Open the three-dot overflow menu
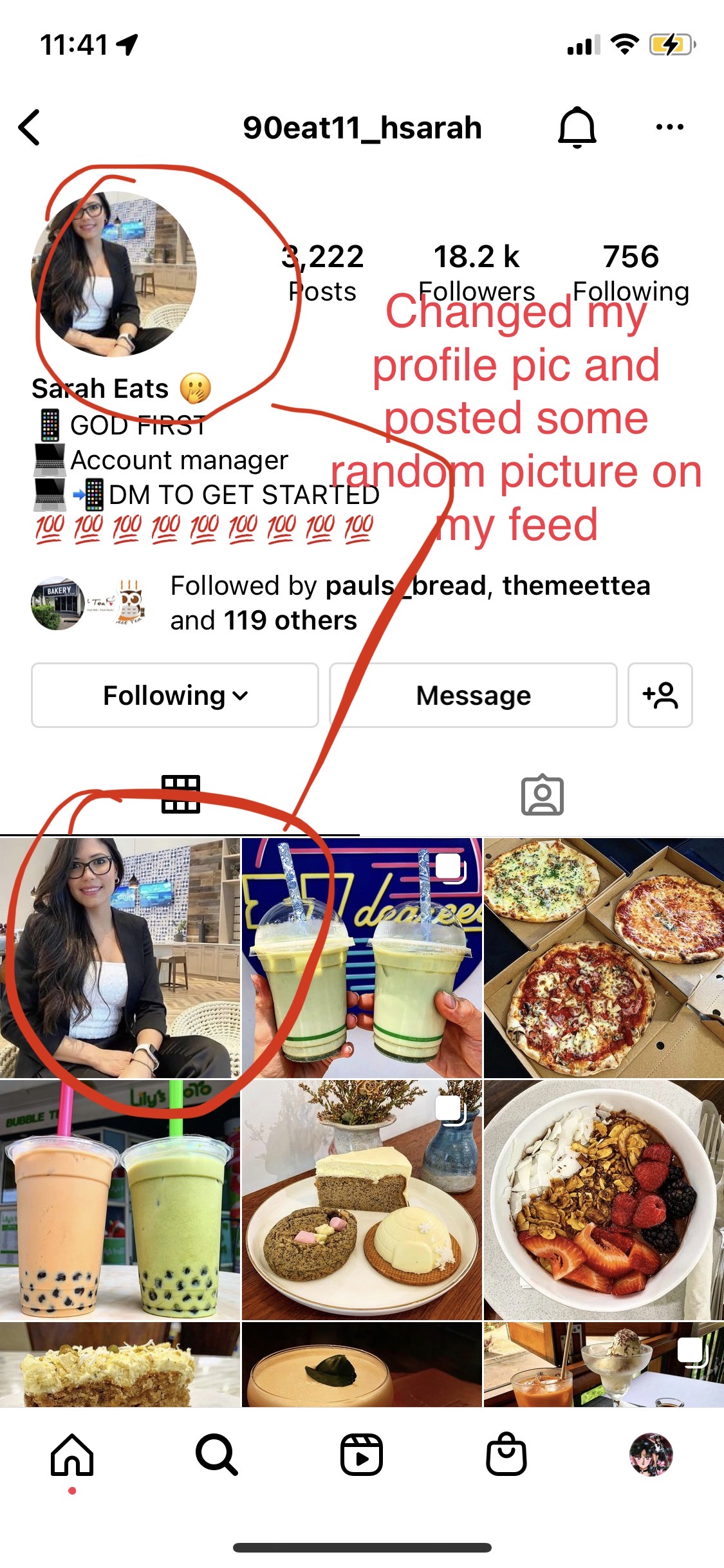 point(669,127)
